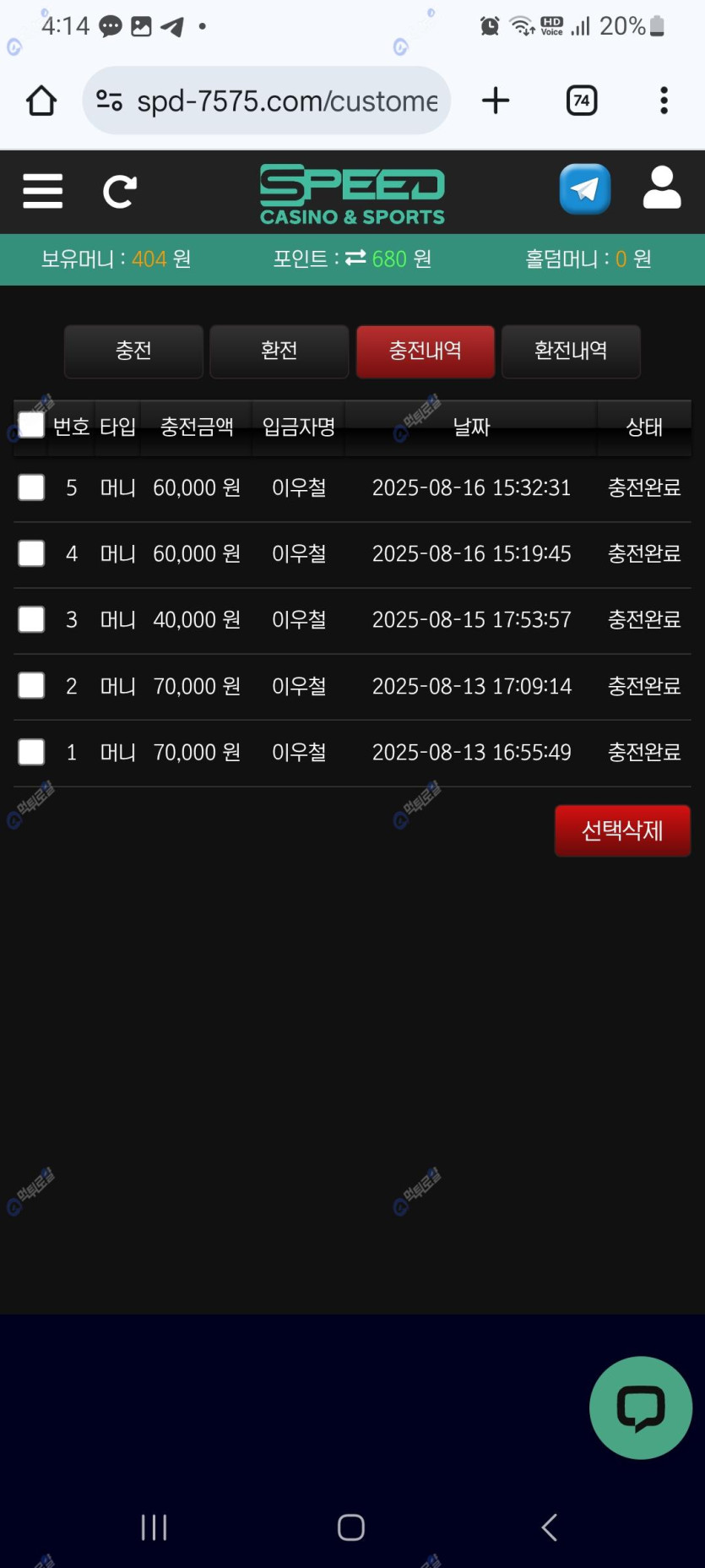Switch to the 환전 tab
This screenshot has height=1568, width=705.
pos(279,351)
